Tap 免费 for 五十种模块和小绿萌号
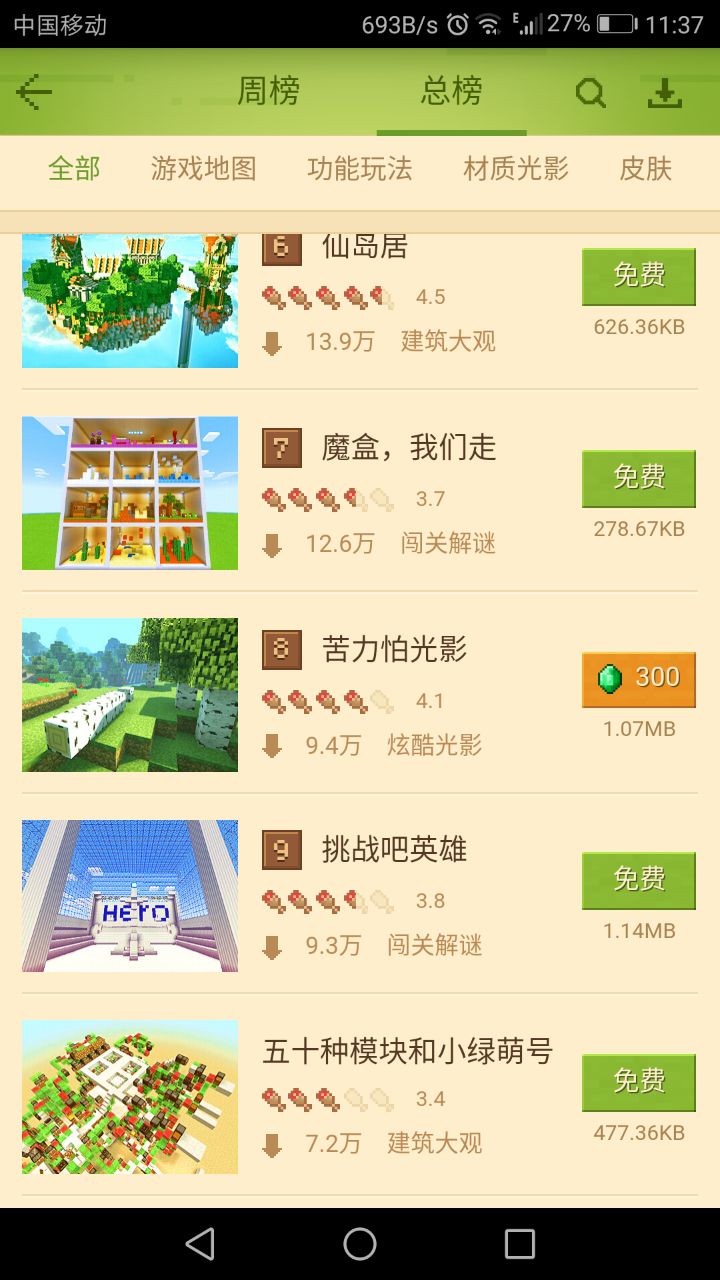 pos(638,1082)
